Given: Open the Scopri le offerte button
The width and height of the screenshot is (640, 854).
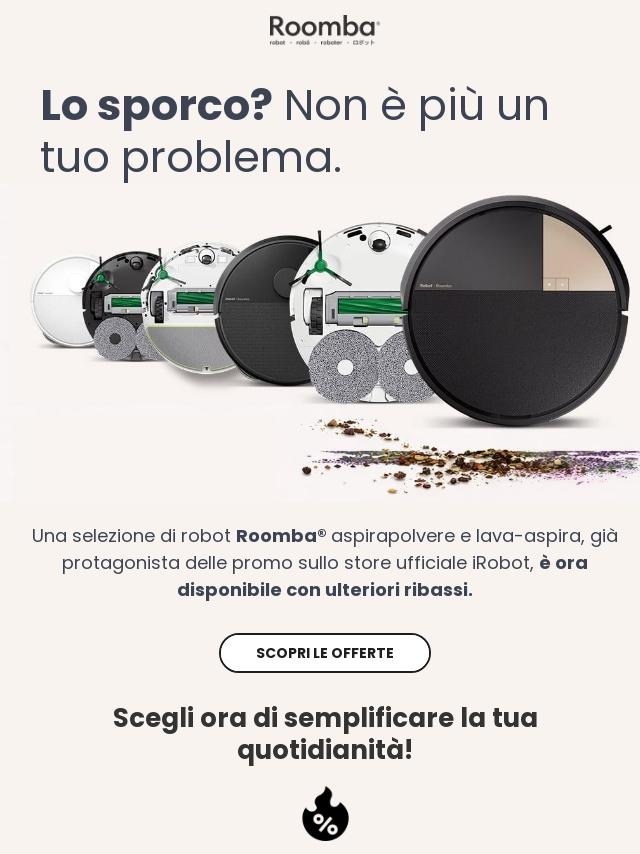Looking at the screenshot, I should point(325,652).
